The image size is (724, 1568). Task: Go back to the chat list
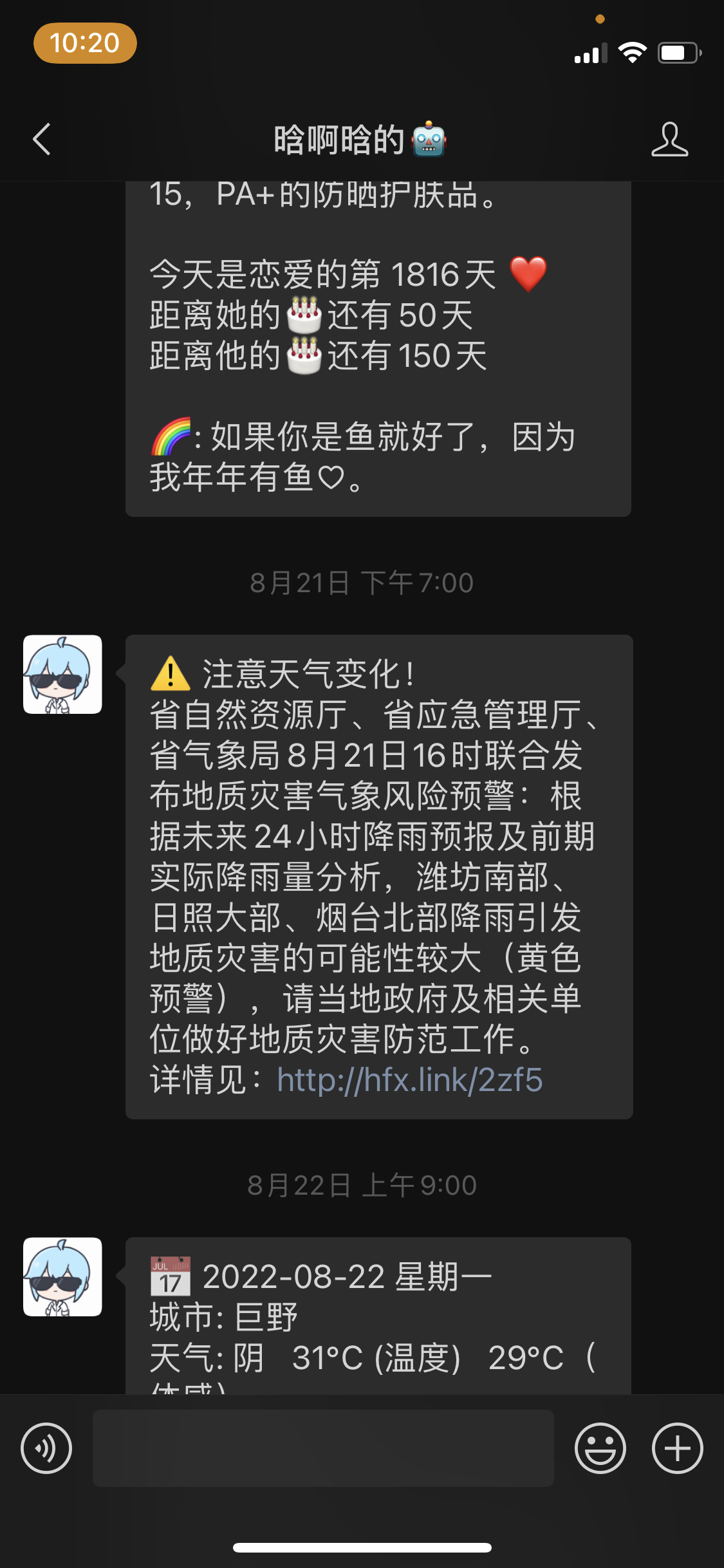[x=42, y=139]
